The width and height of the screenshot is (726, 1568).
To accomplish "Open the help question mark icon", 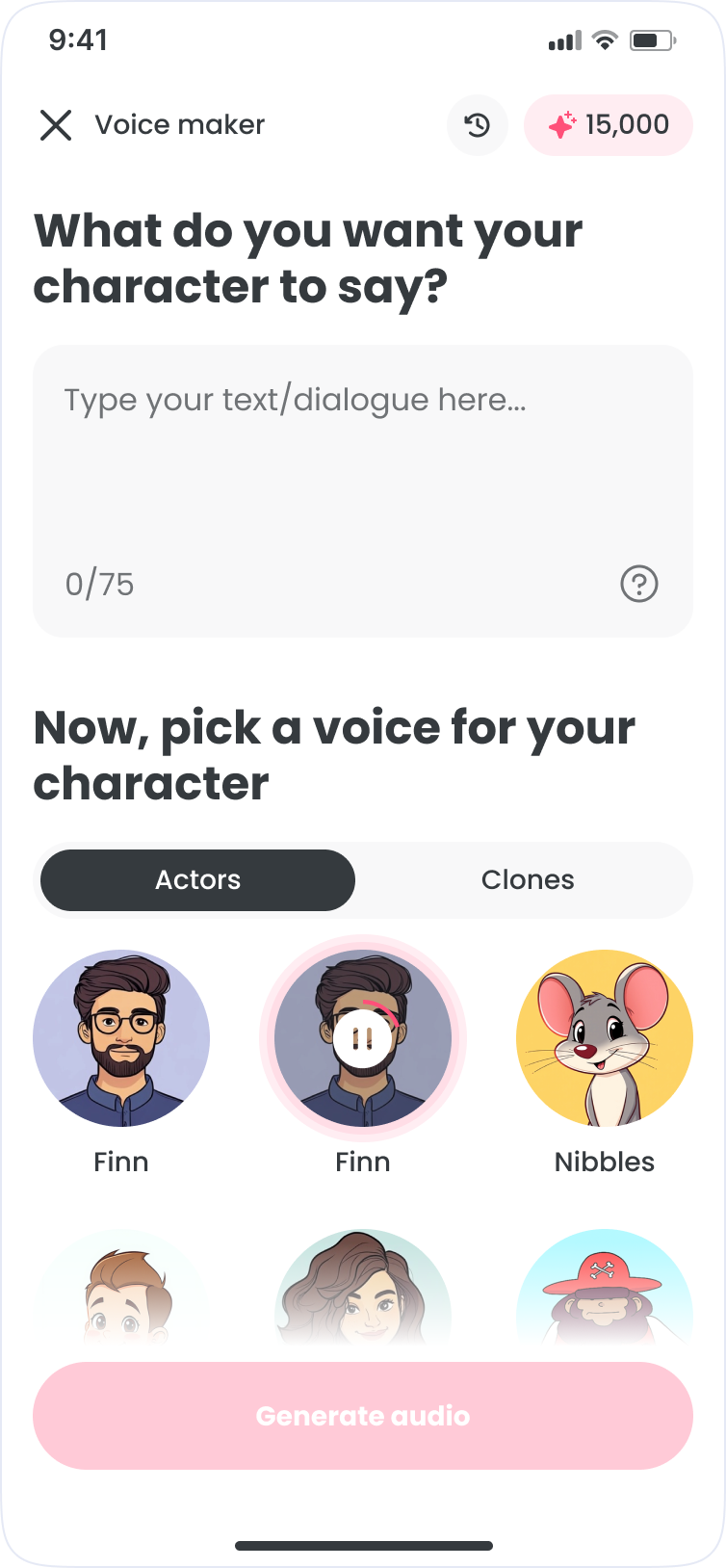I will (x=639, y=584).
